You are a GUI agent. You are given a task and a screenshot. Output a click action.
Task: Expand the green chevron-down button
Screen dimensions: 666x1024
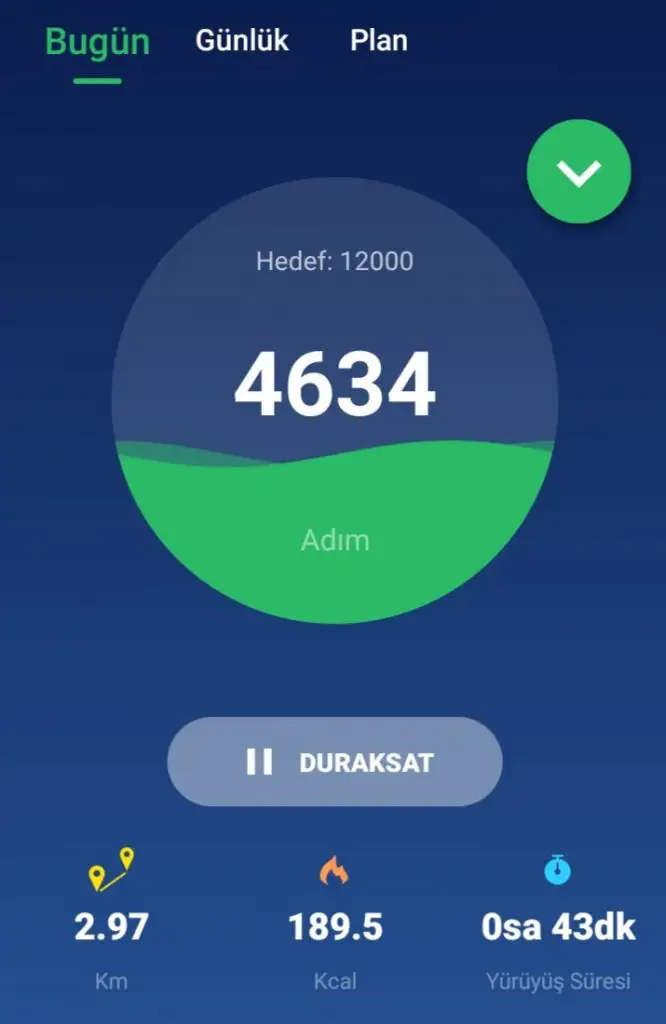[579, 172]
